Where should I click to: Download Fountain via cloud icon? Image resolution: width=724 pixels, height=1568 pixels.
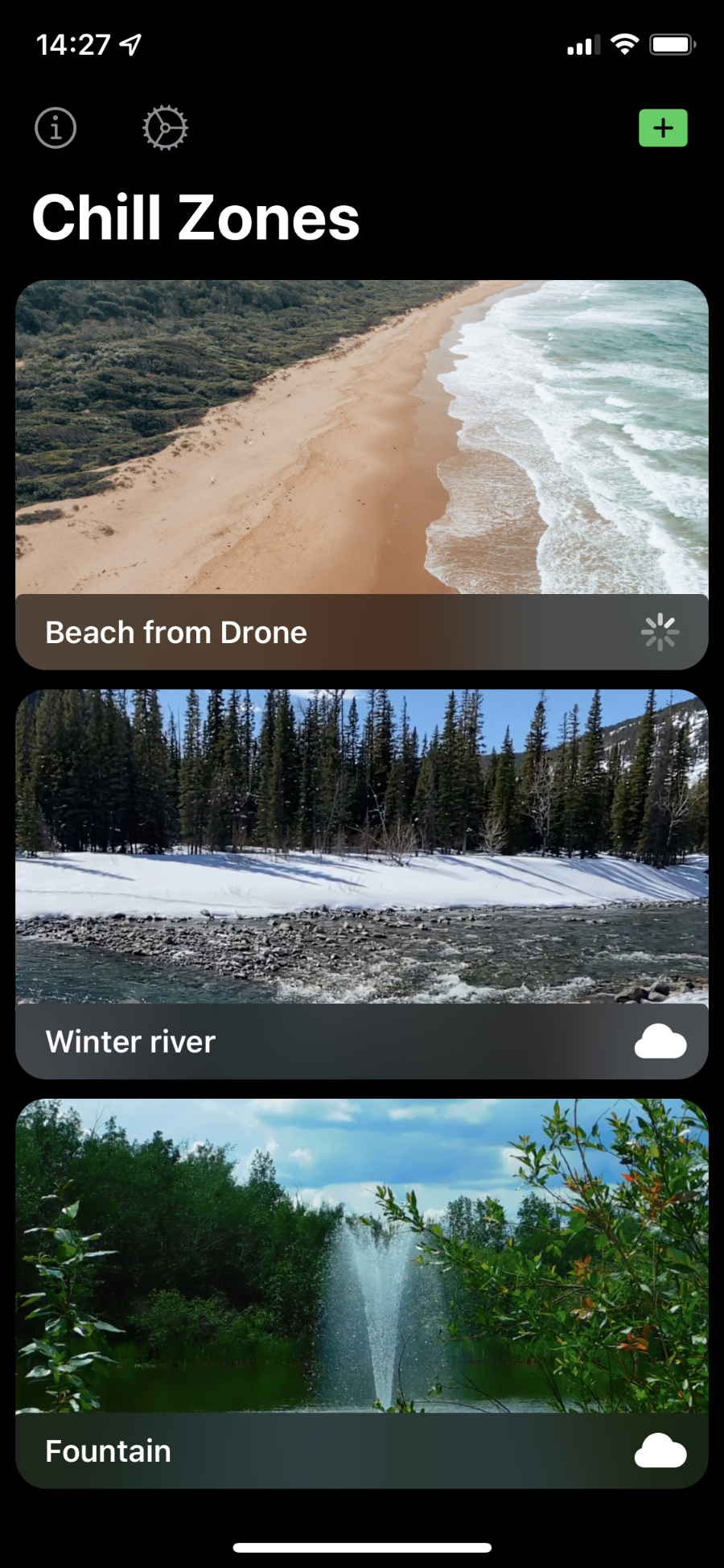[x=660, y=1450]
